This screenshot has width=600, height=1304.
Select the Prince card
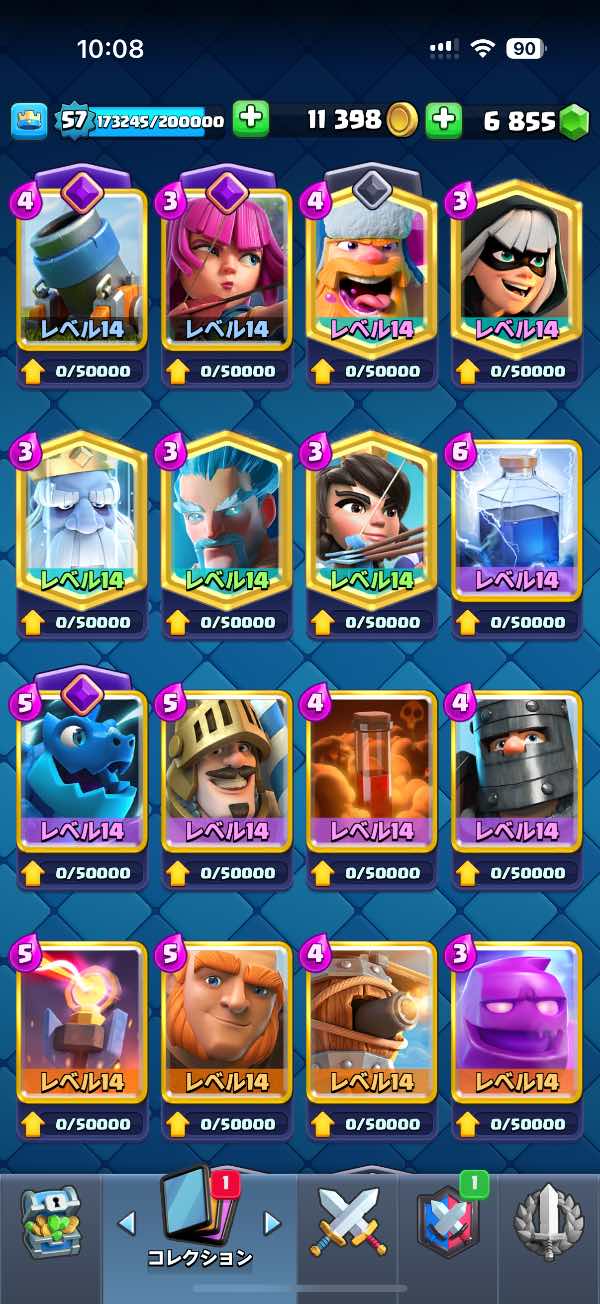click(x=226, y=770)
